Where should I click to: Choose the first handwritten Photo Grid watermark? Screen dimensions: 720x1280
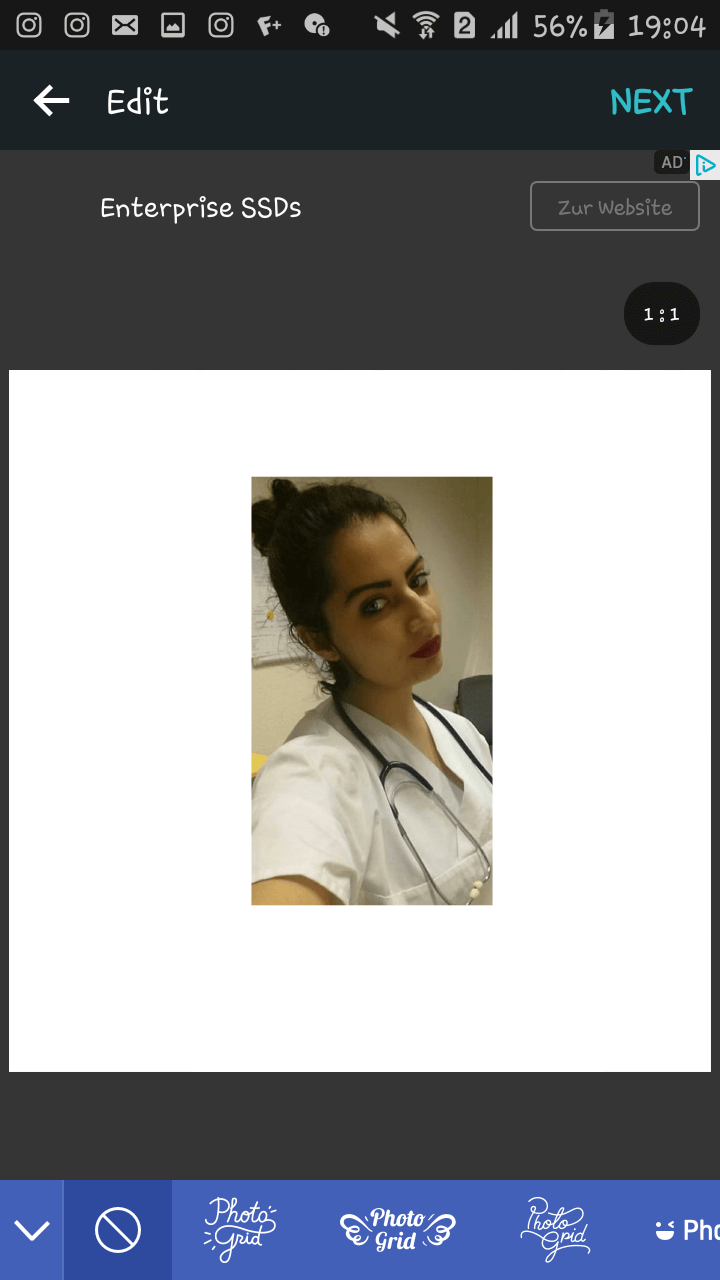pyautogui.click(x=240, y=1230)
